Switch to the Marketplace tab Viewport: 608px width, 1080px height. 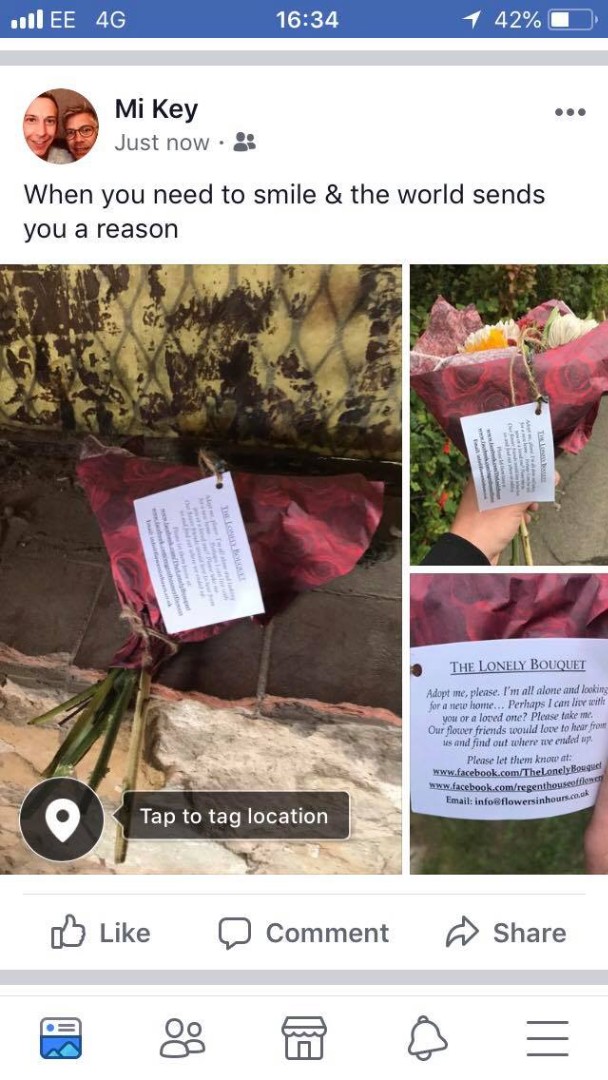(x=304, y=1038)
